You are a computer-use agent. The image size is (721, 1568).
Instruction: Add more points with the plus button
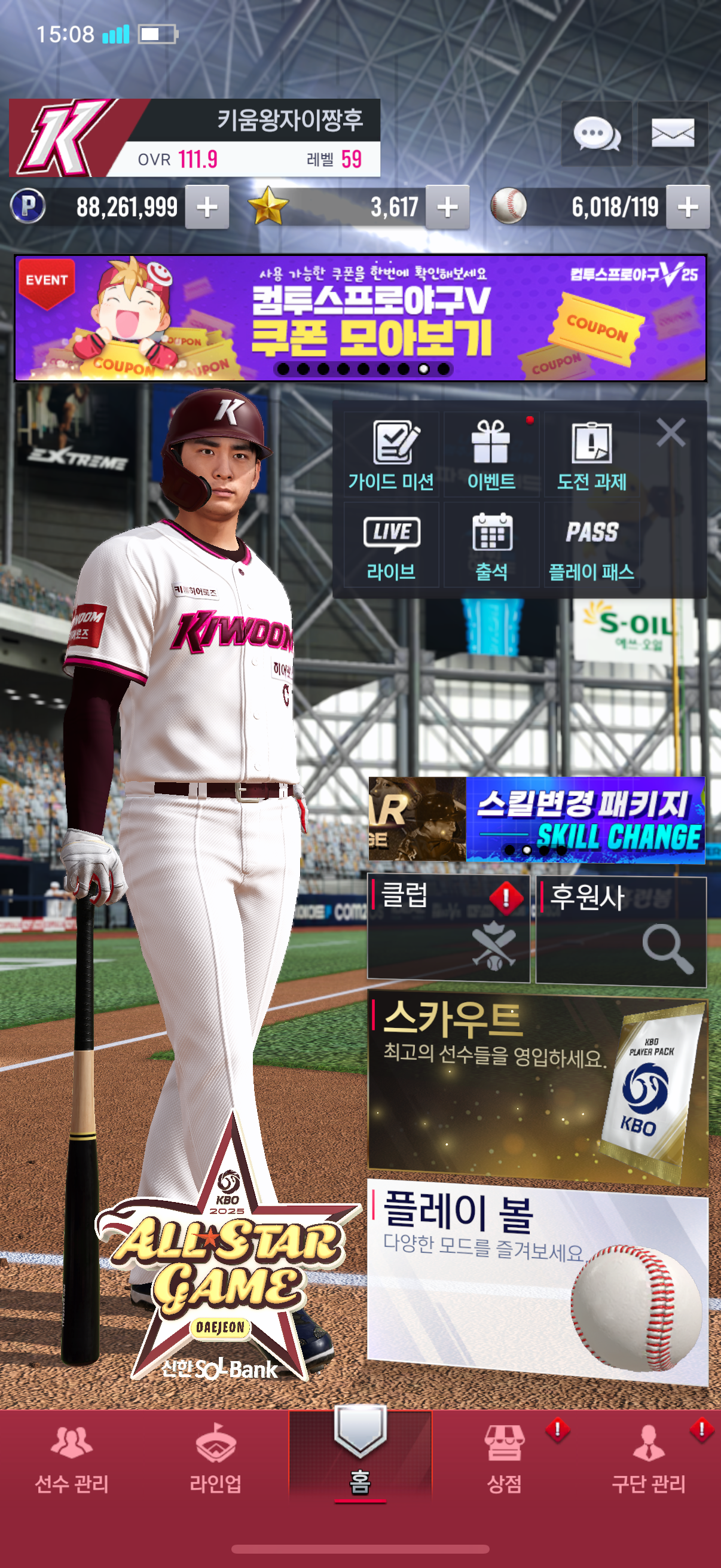point(207,208)
